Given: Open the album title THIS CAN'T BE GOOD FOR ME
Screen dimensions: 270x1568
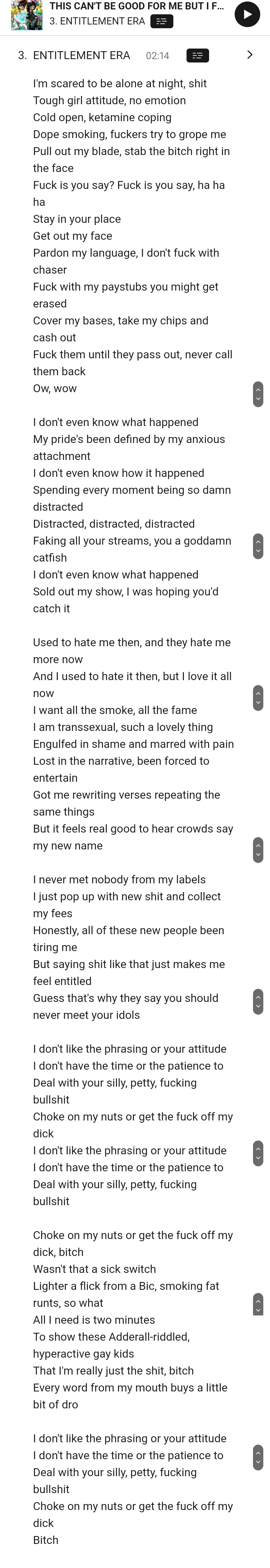Looking at the screenshot, I should click(136, 6).
